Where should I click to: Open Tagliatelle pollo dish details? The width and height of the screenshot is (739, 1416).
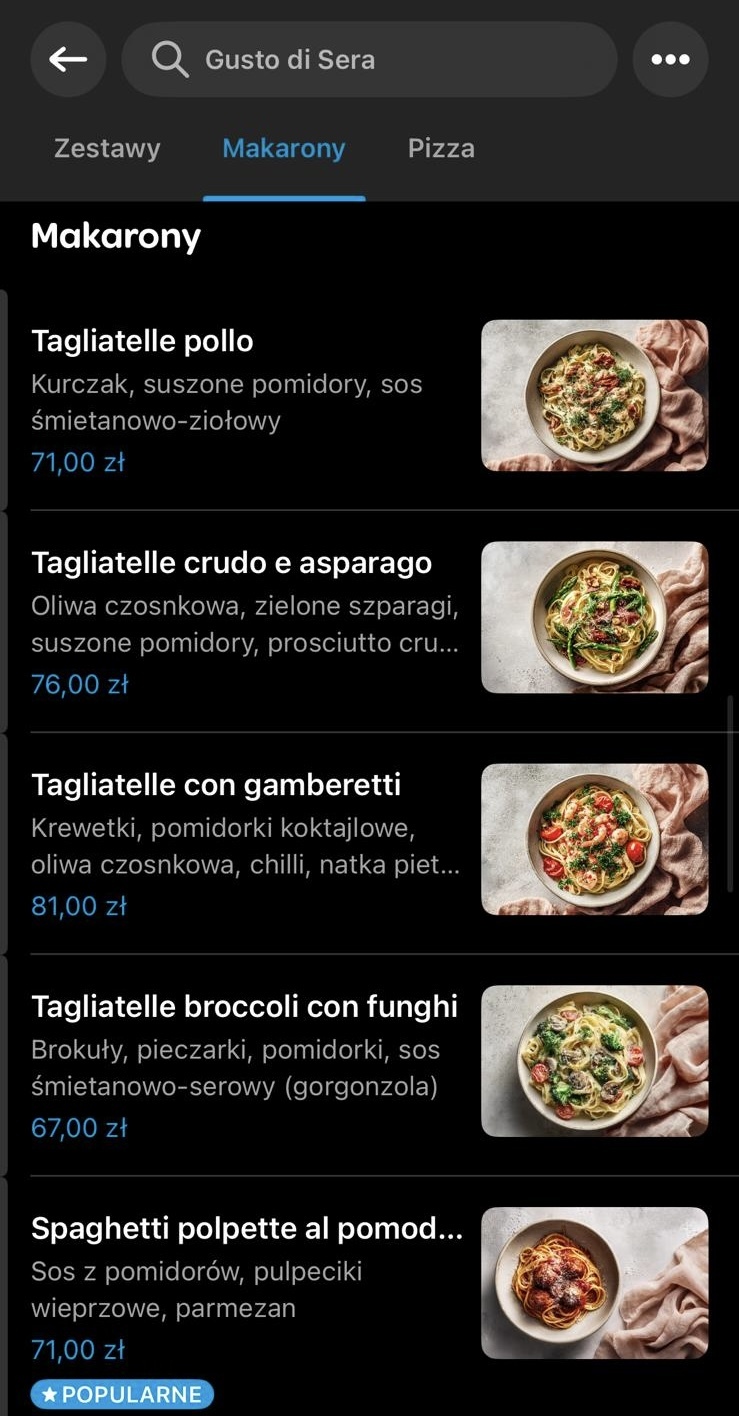click(142, 342)
